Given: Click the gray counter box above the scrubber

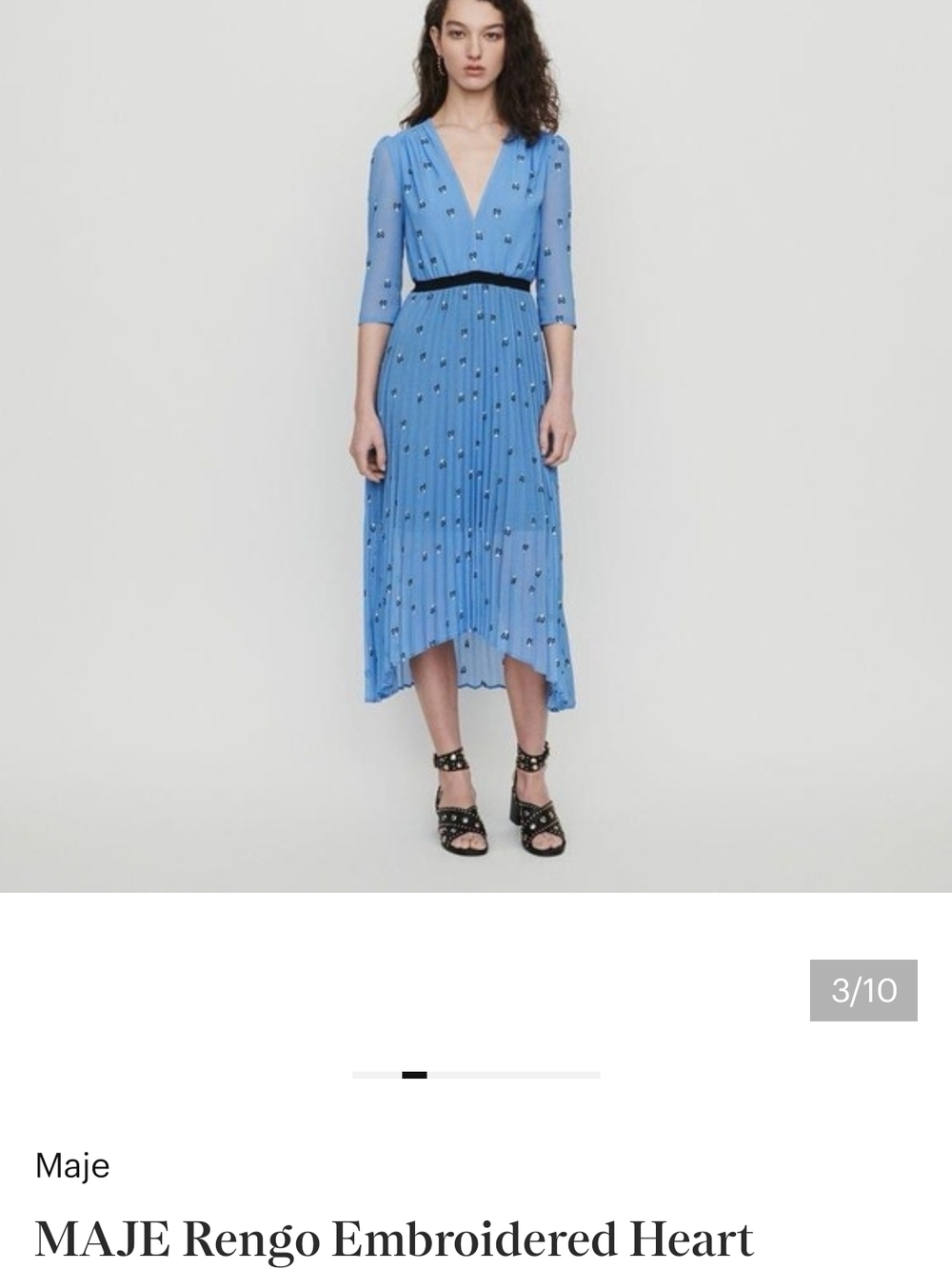Looking at the screenshot, I should [862, 992].
